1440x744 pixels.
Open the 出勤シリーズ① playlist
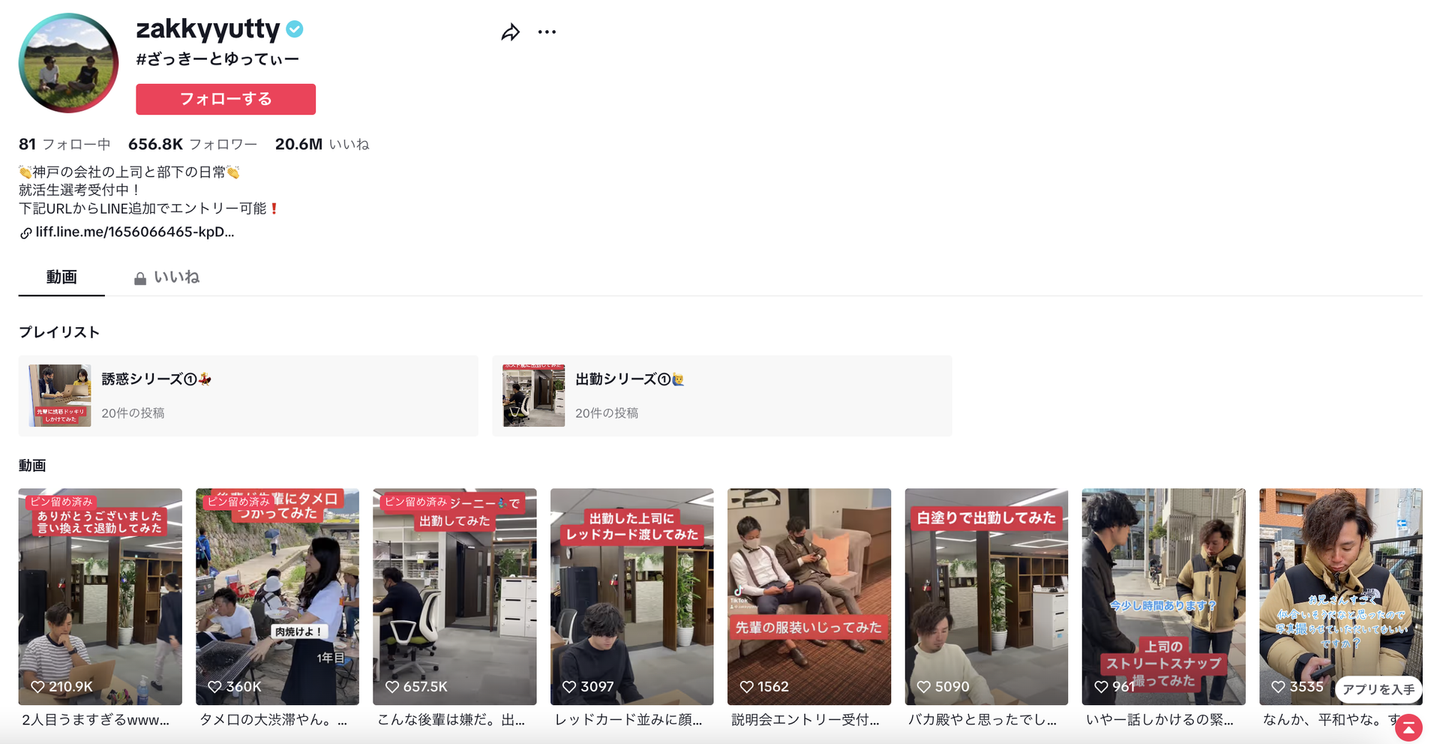click(721, 396)
